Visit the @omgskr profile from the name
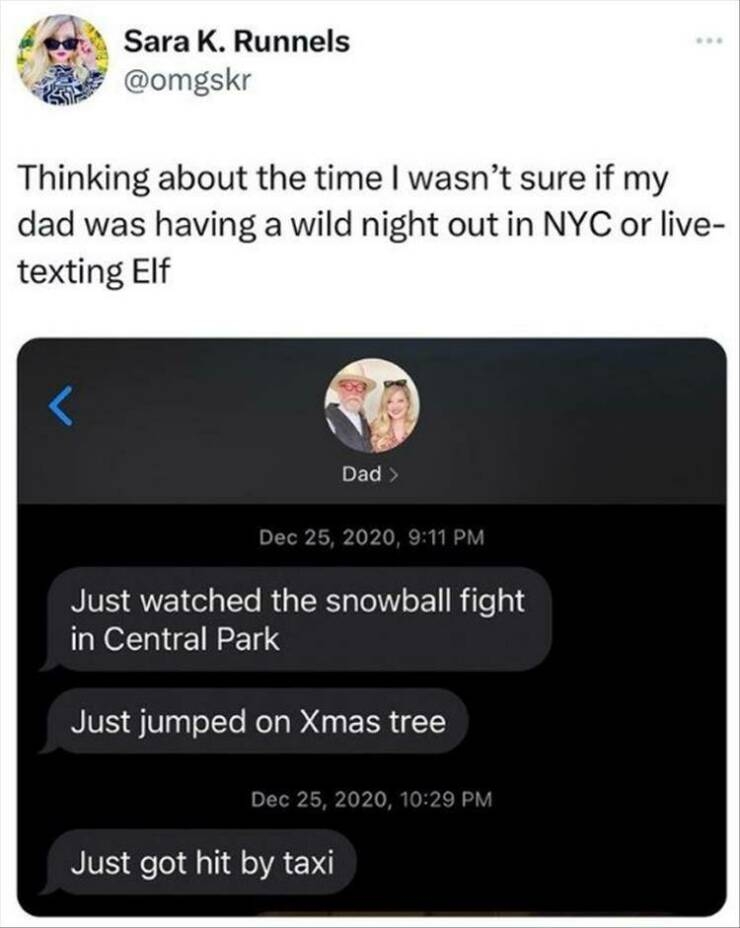 pyautogui.click(x=237, y=42)
